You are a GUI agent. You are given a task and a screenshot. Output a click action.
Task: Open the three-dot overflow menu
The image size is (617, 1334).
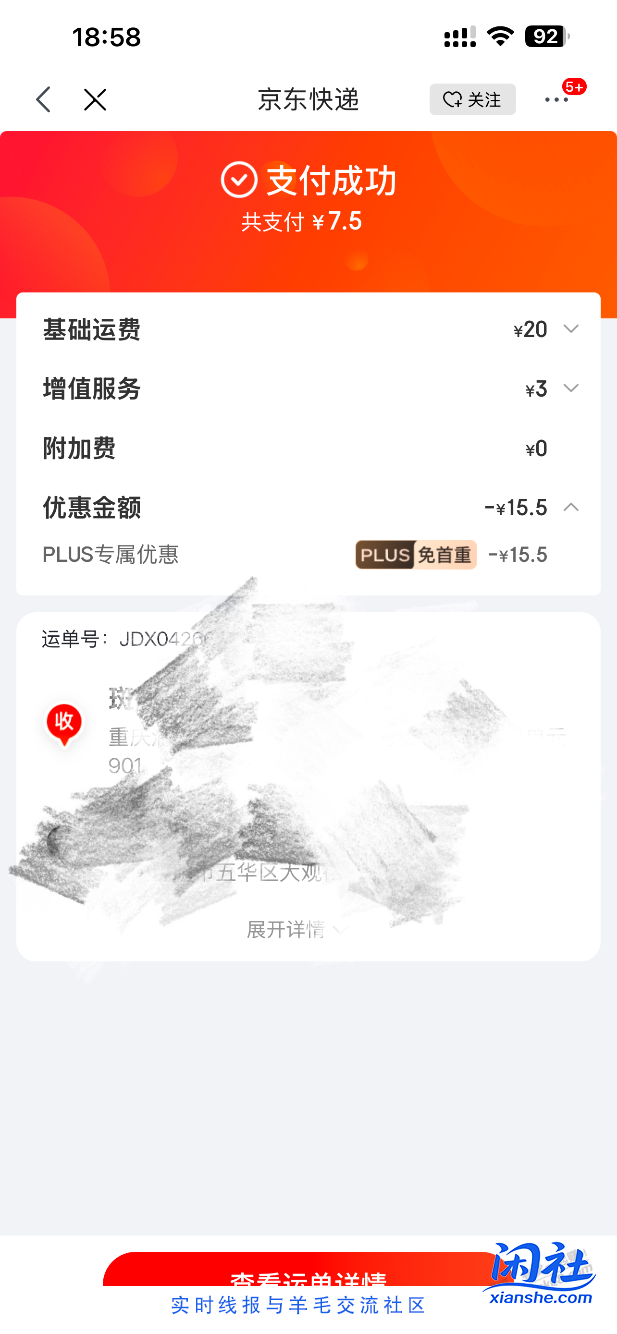(x=556, y=99)
